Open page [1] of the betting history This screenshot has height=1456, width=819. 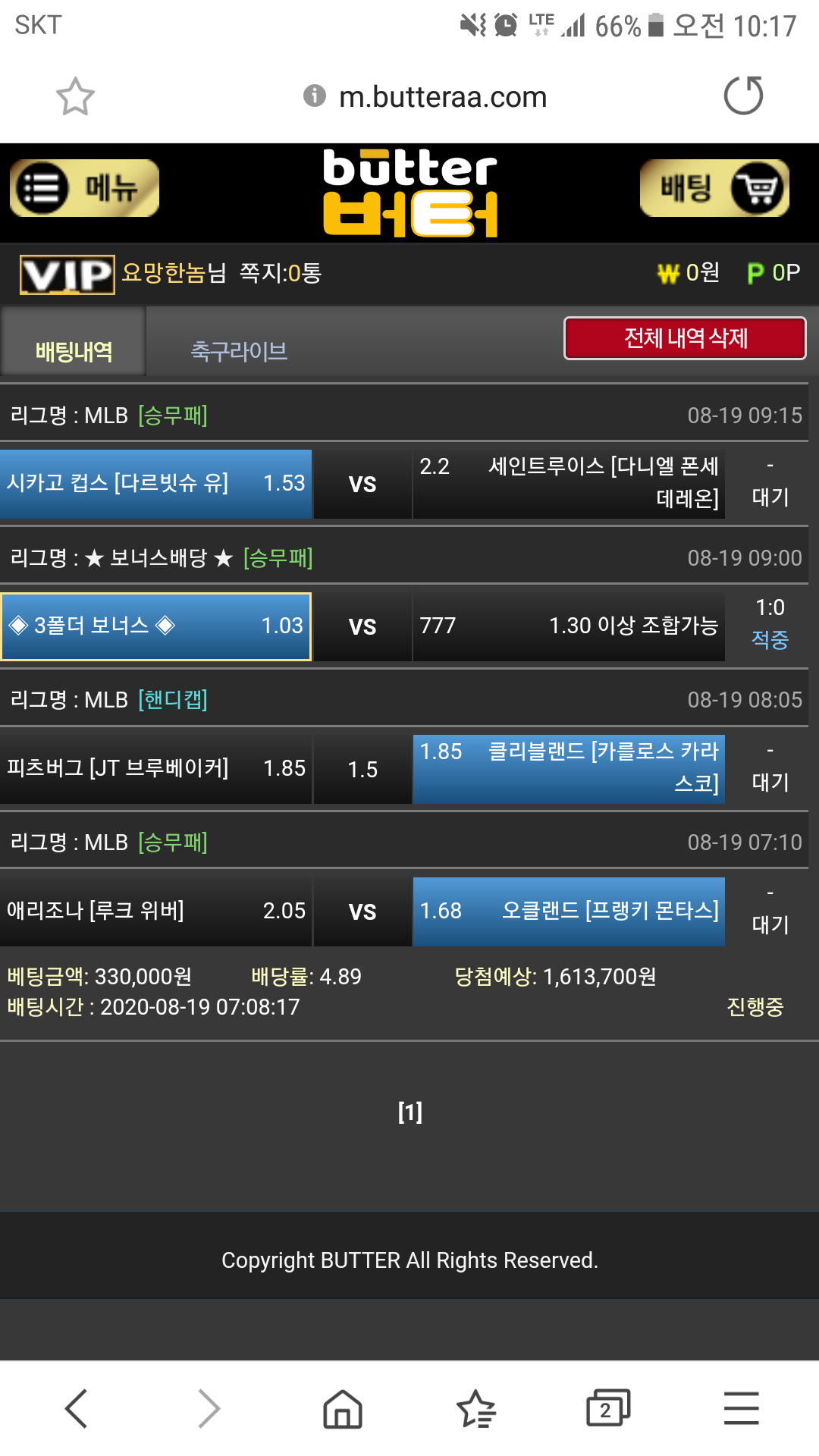click(409, 1112)
